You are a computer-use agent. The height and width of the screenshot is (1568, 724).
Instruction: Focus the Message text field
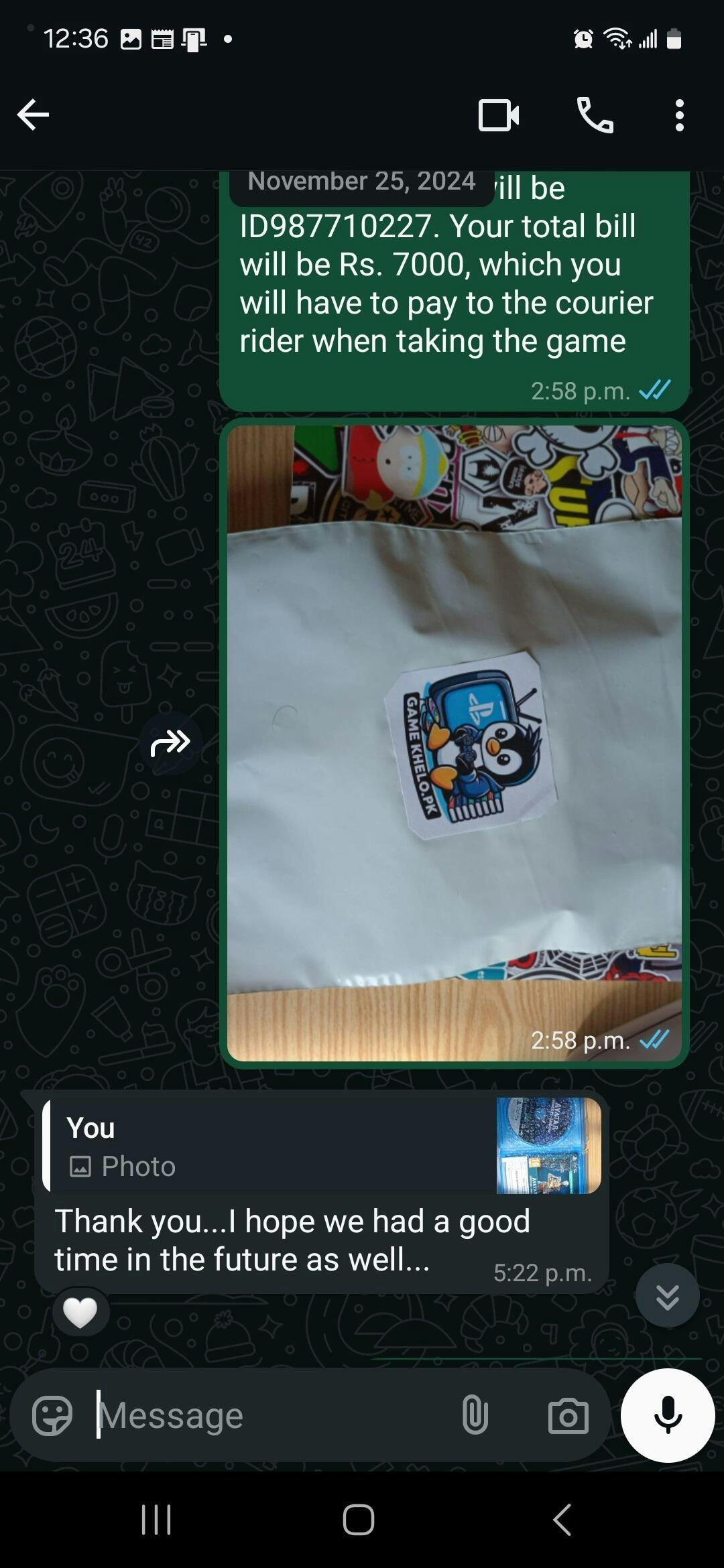pyautogui.click(x=268, y=1415)
